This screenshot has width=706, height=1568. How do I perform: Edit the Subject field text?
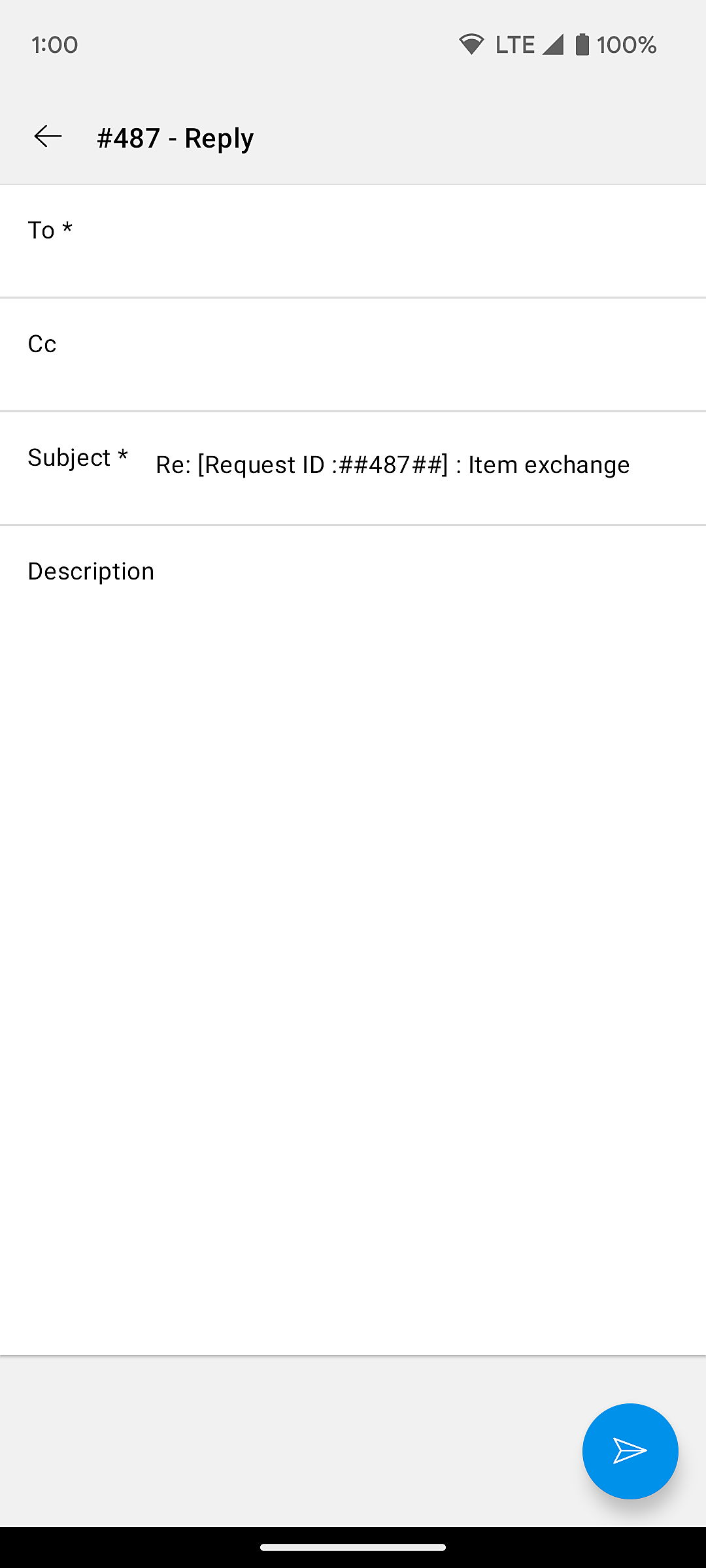pyautogui.click(x=392, y=465)
